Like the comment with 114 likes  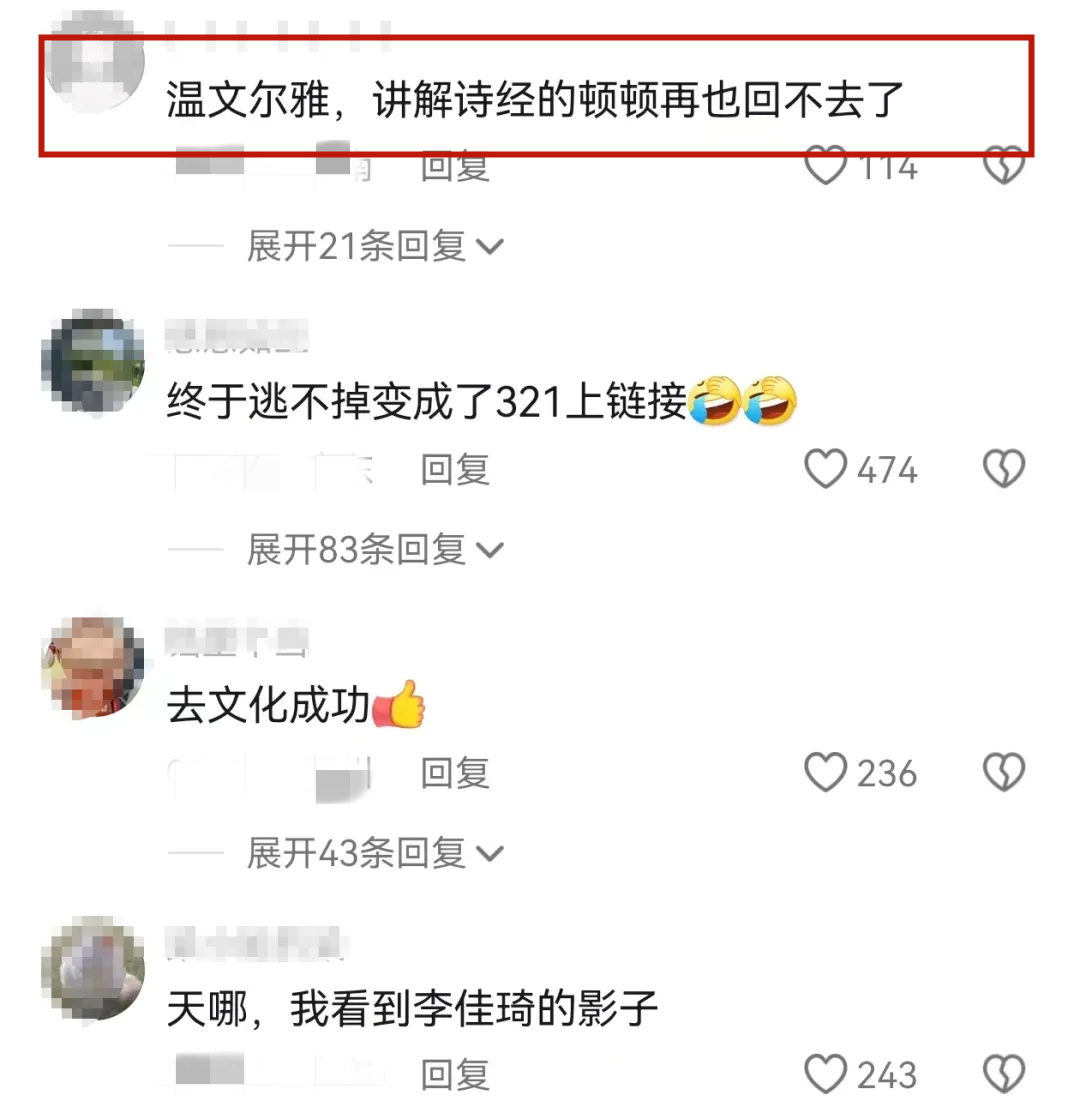(x=827, y=166)
